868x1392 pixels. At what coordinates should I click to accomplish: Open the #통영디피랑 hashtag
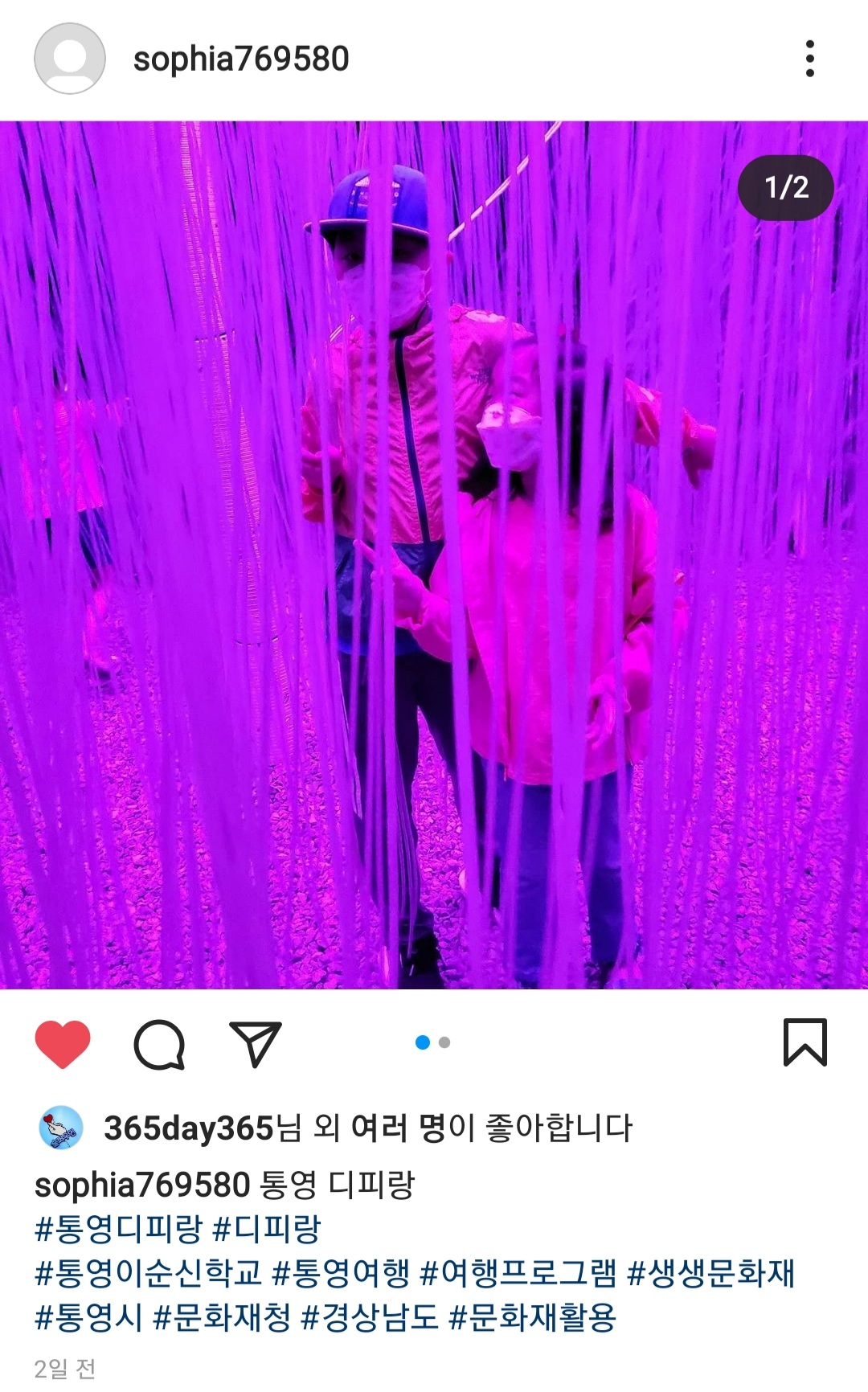click(x=118, y=1229)
